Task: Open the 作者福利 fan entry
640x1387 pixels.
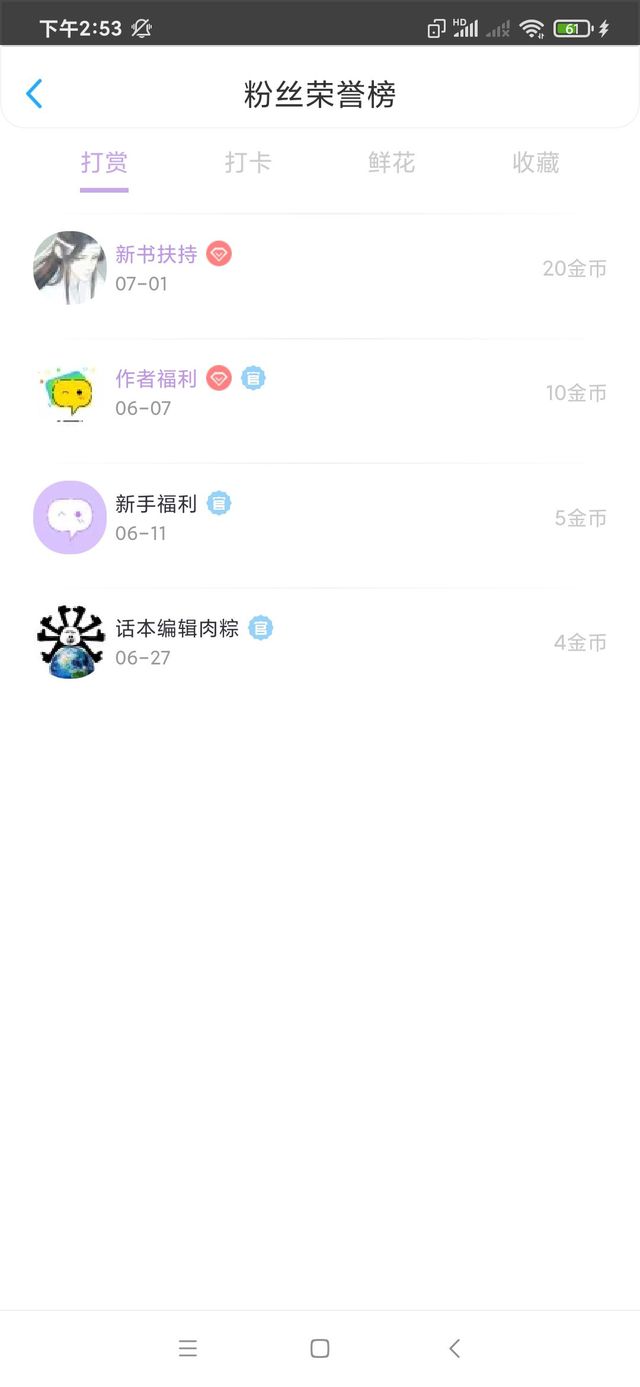Action: coord(320,393)
